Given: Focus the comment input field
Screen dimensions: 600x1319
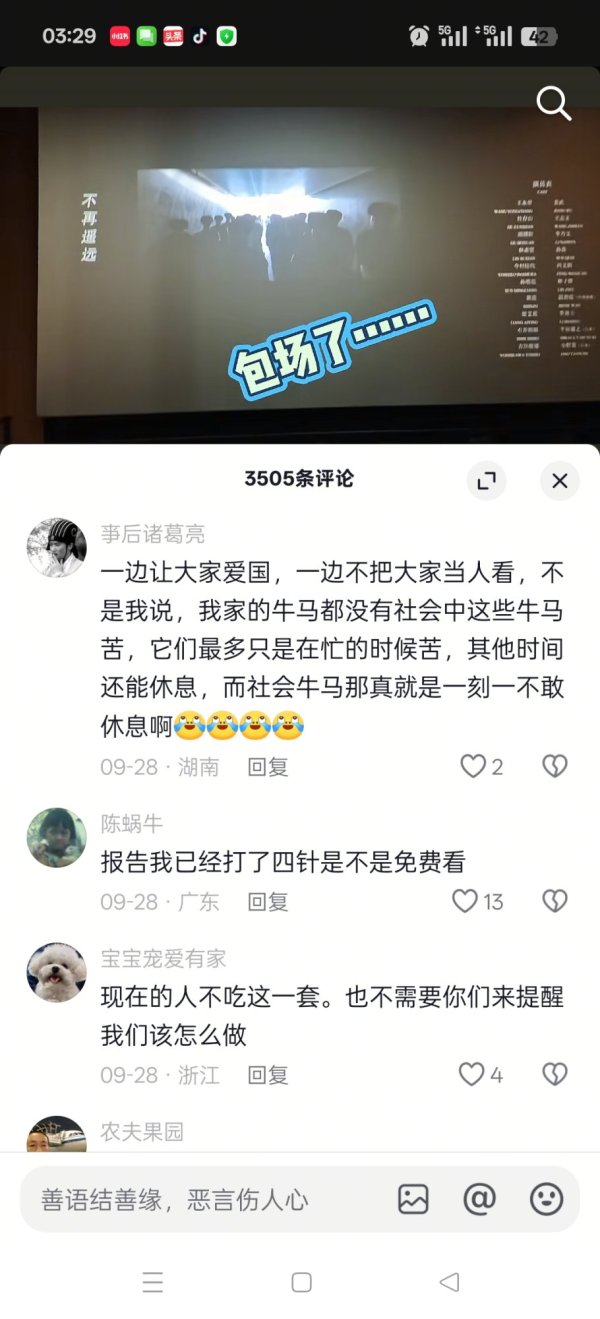Looking at the screenshot, I should pos(200,1199).
